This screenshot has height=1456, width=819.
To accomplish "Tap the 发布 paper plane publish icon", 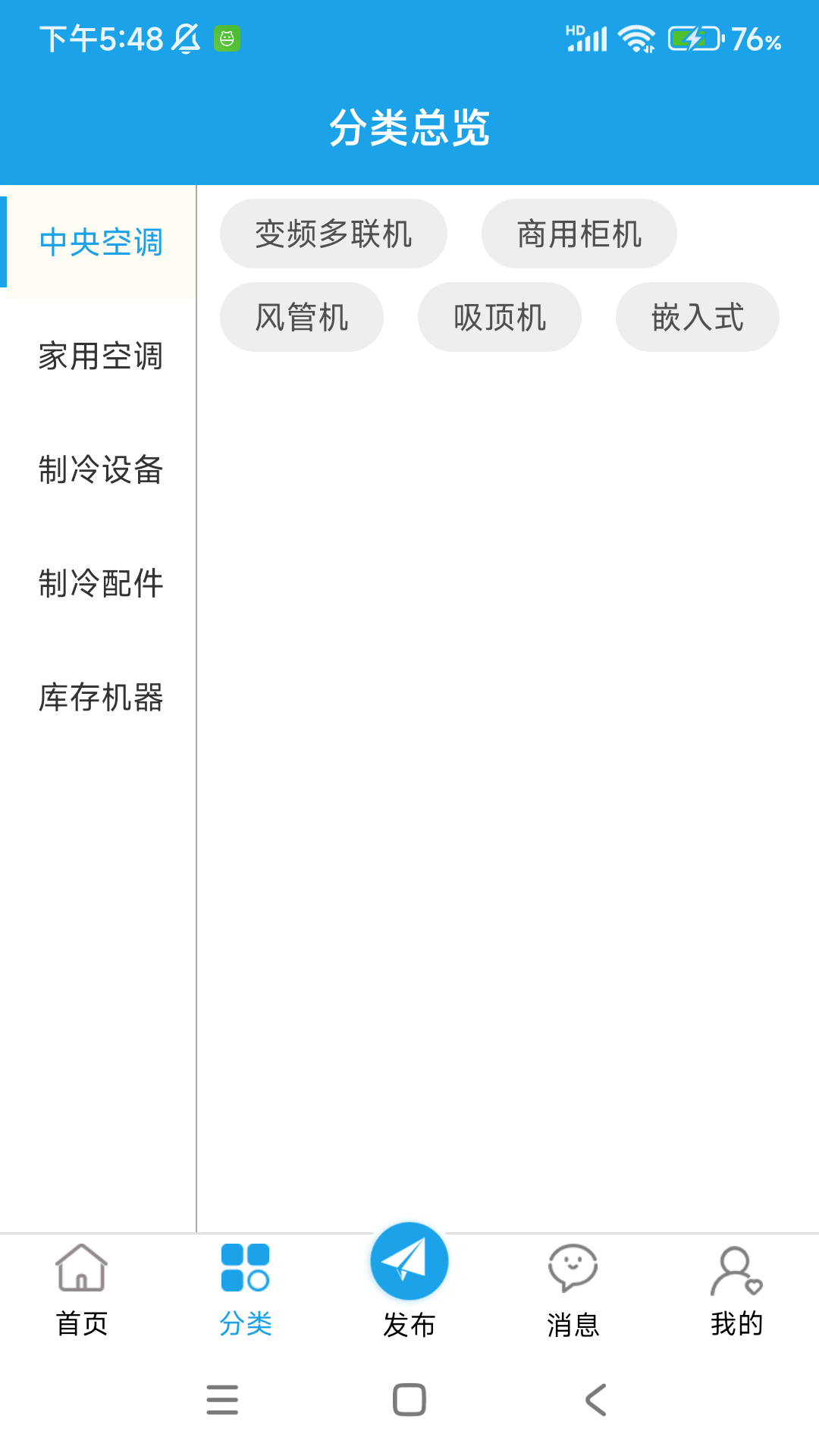I will [409, 1260].
